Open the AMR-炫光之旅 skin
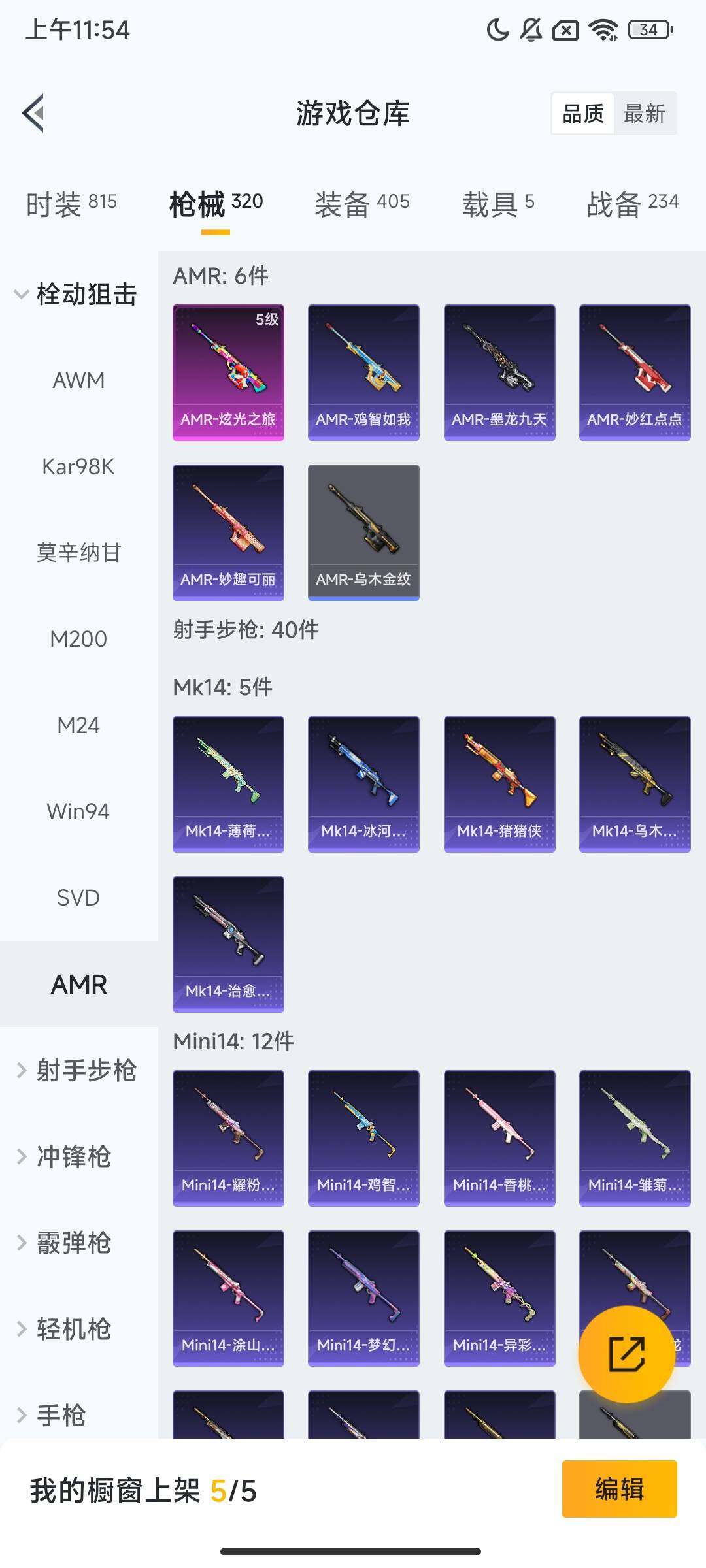Screen dimensions: 706x1568 [228, 372]
